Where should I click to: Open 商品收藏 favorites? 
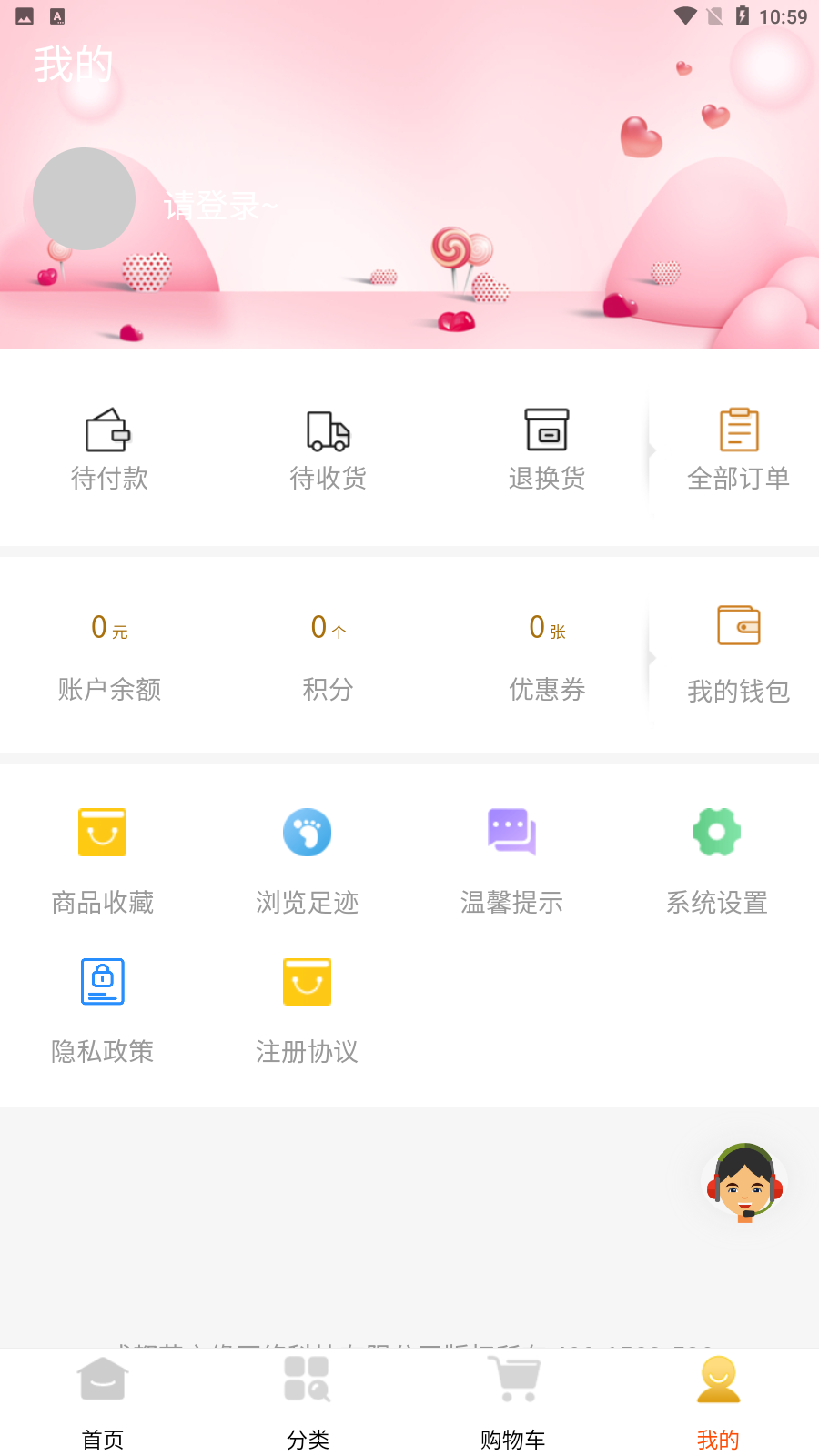tap(102, 860)
